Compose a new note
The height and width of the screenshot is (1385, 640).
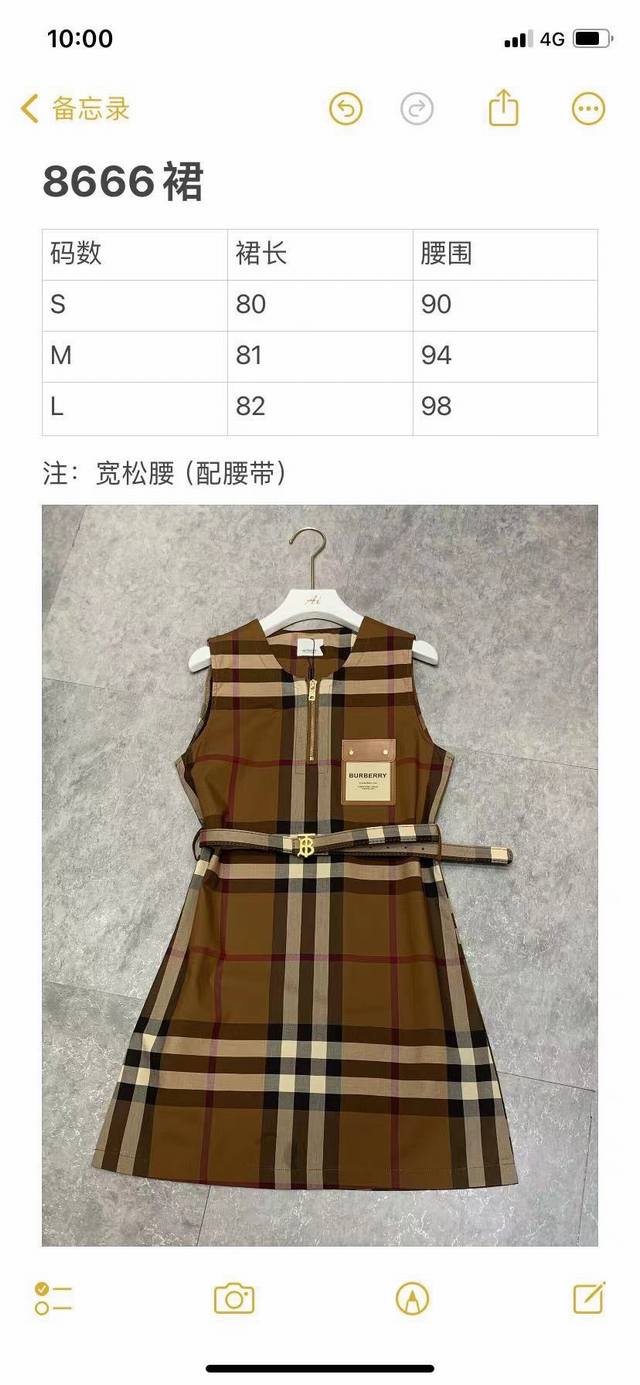pyautogui.click(x=589, y=1297)
